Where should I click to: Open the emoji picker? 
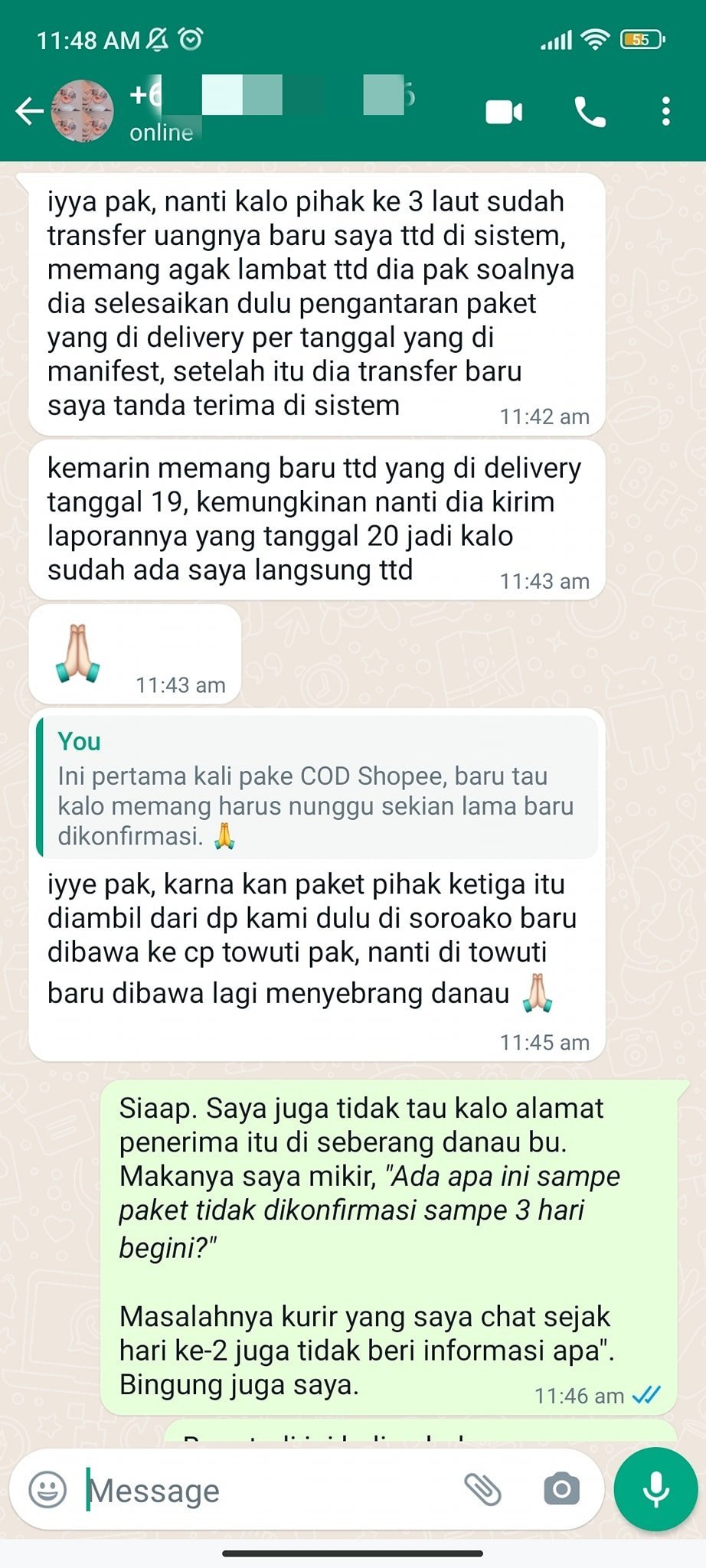(47, 1490)
